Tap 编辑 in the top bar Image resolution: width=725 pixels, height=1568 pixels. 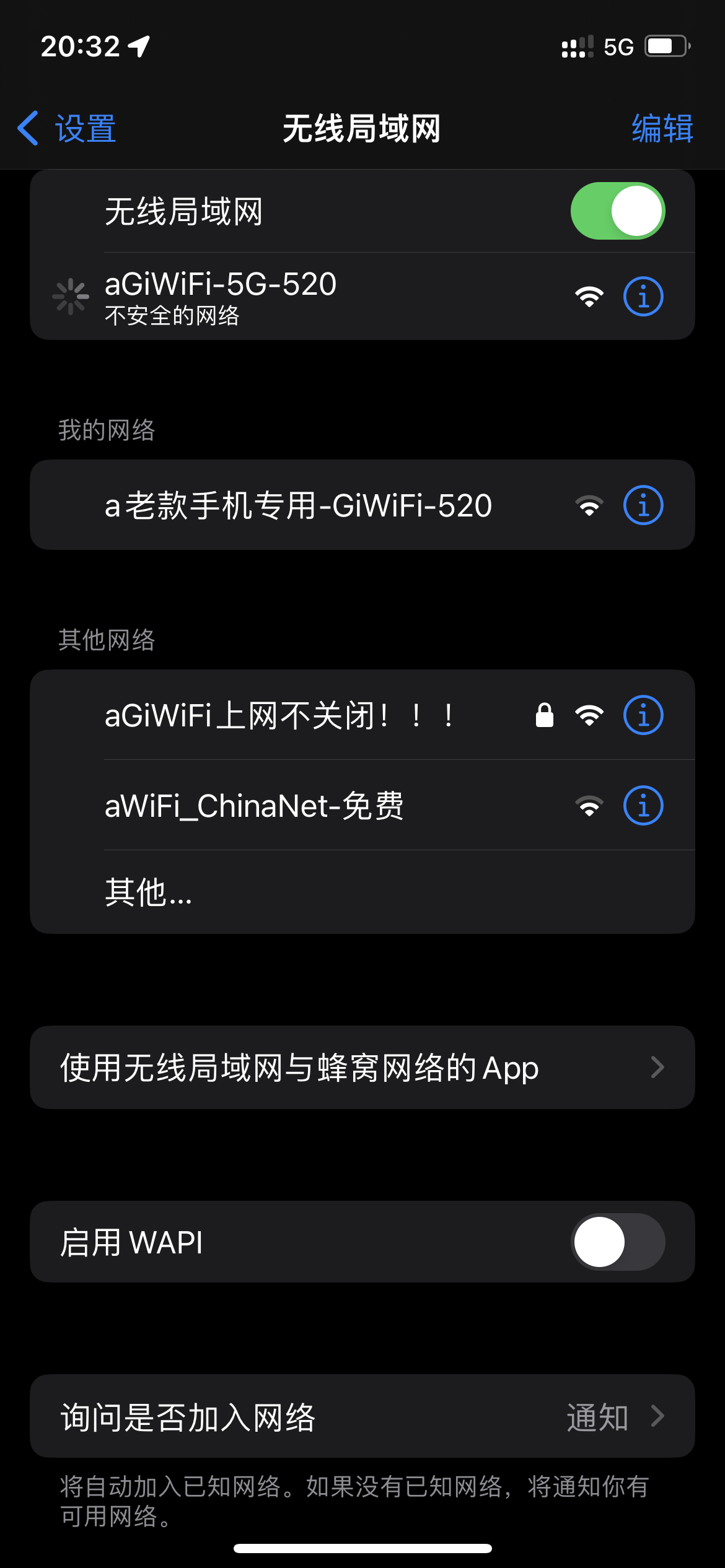pos(662,129)
